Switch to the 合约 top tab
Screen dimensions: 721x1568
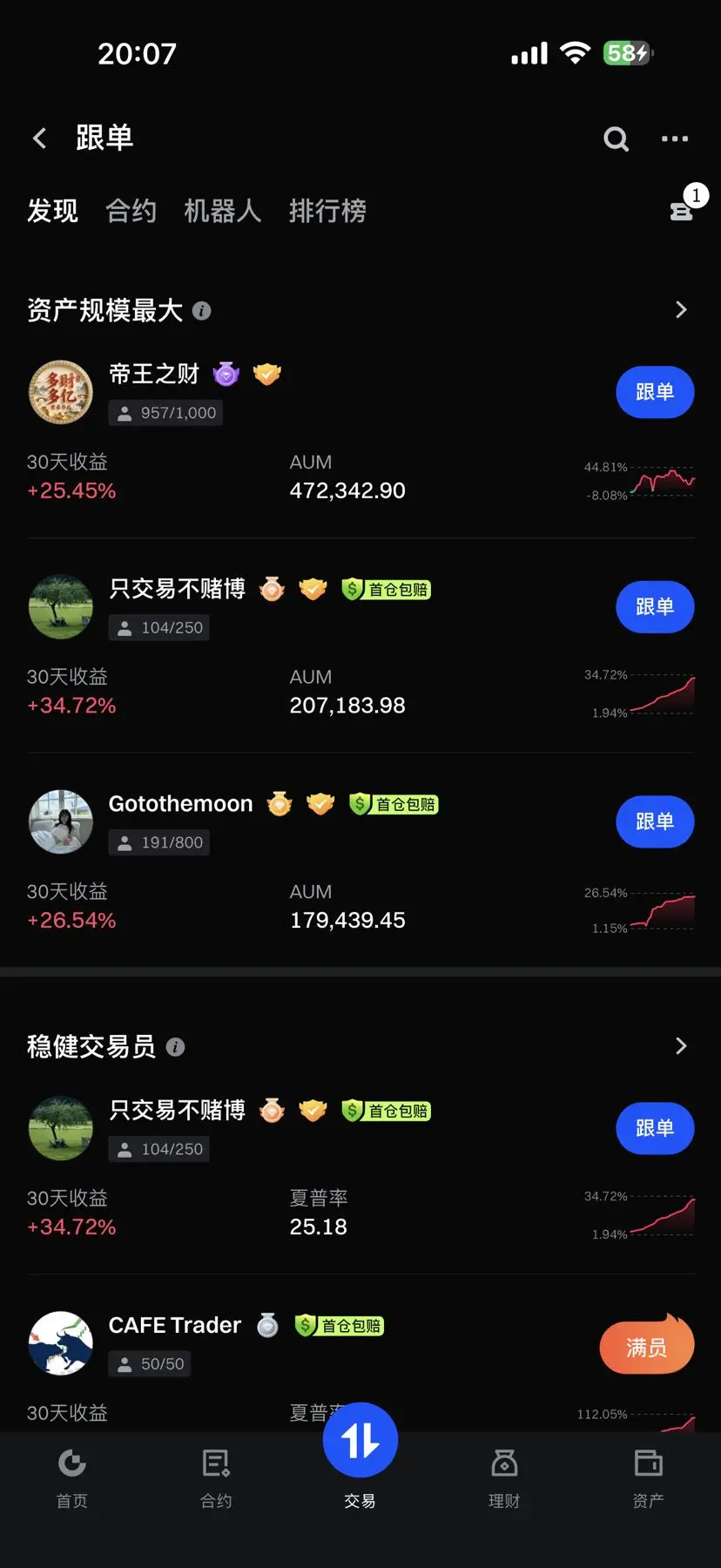[131, 211]
